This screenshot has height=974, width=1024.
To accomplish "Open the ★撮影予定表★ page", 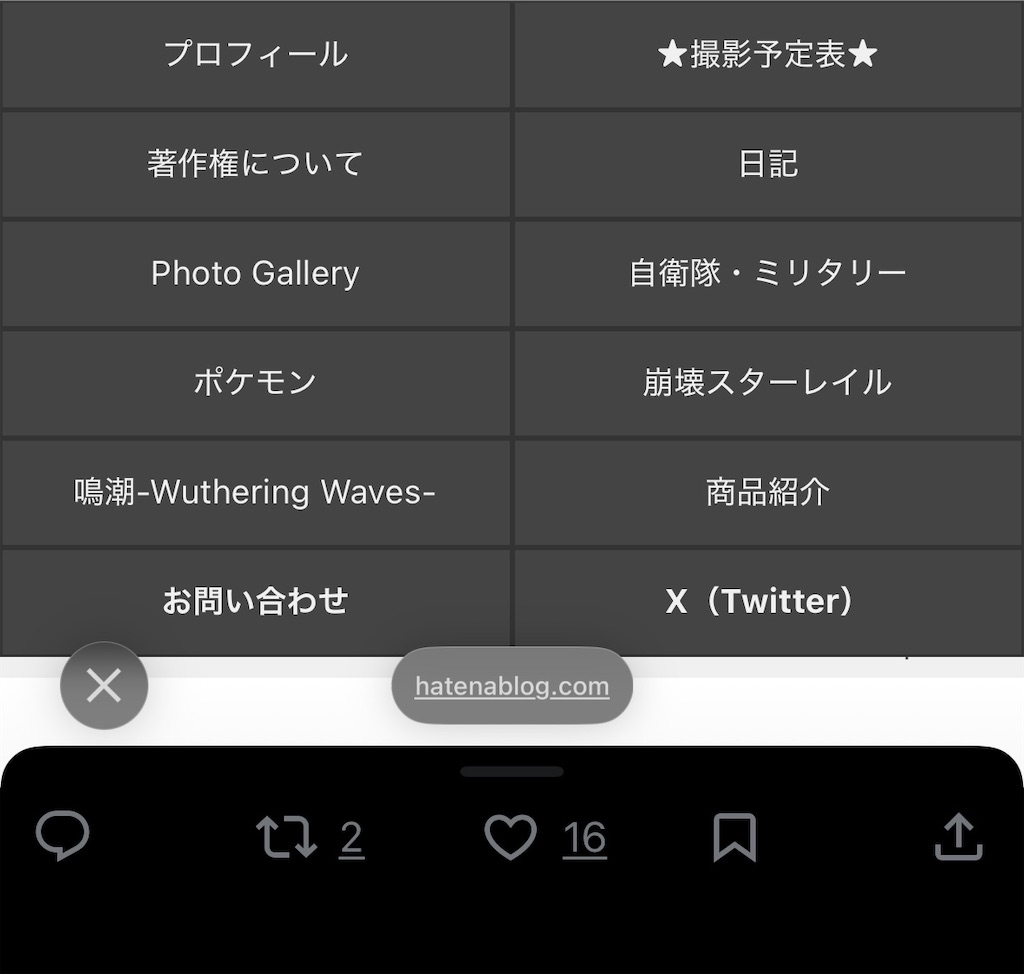I will pyautogui.click(x=768, y=54).
